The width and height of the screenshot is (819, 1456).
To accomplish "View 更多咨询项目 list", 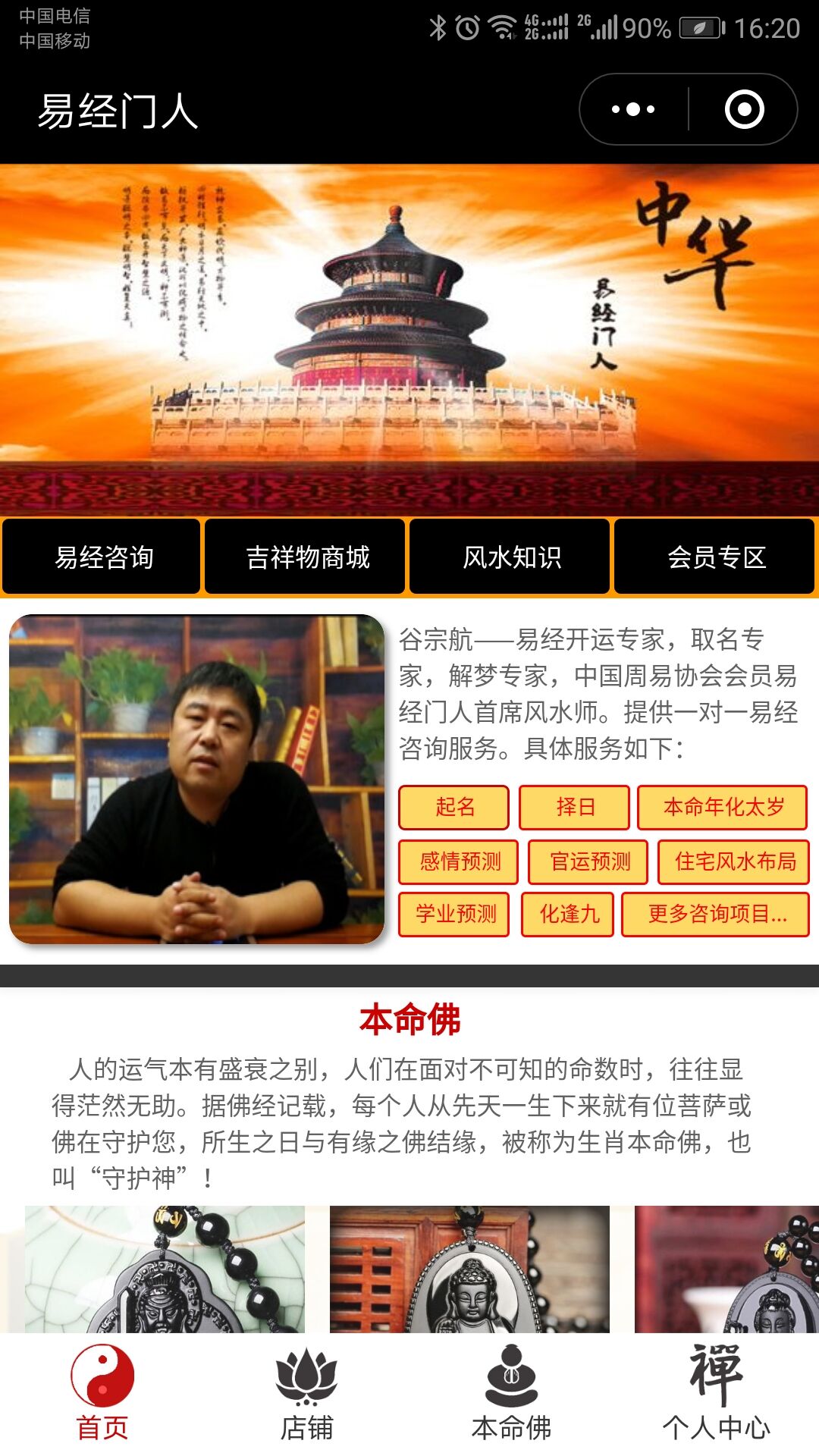I will (715, 914).
